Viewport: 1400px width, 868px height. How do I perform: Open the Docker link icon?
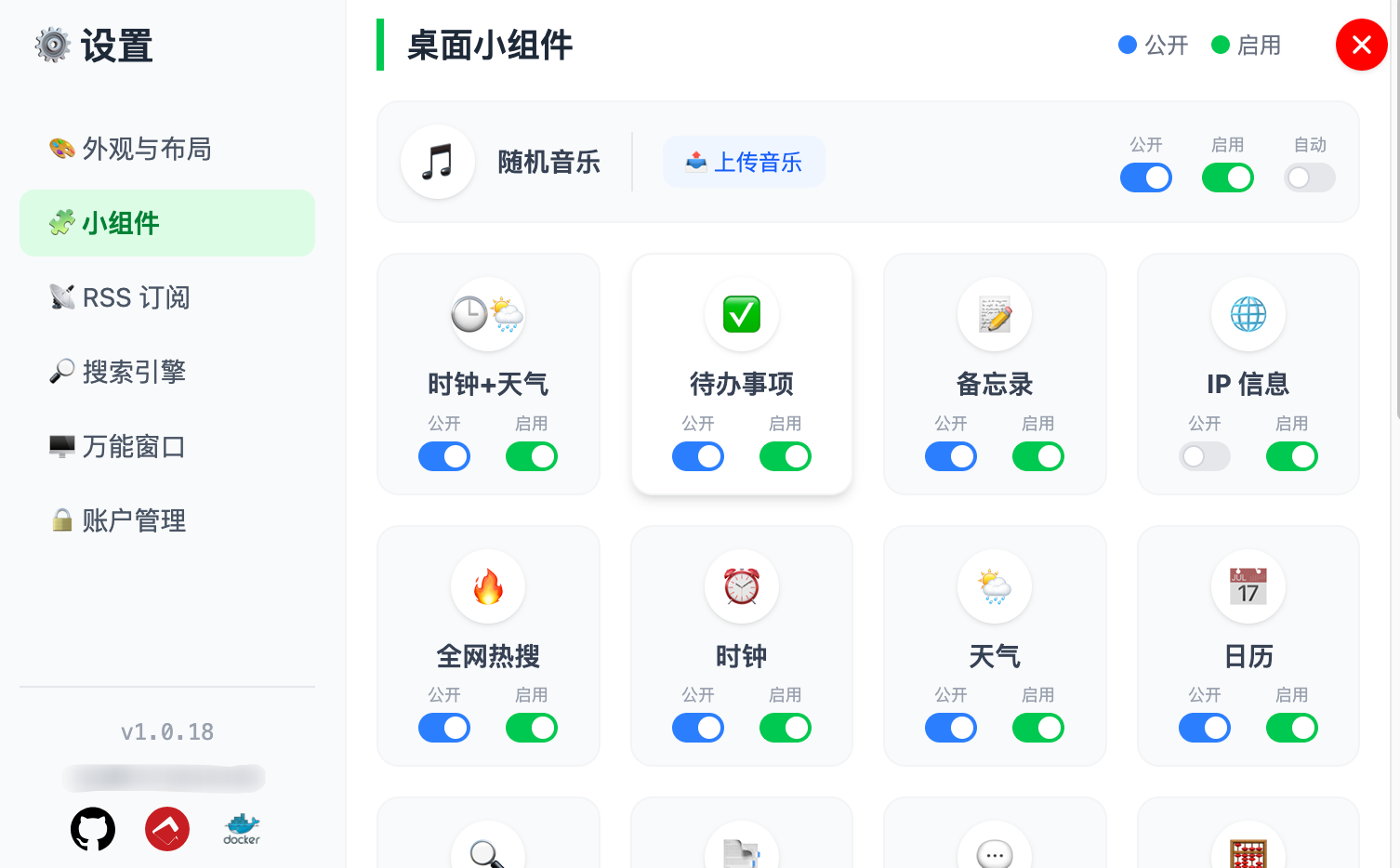242,829
